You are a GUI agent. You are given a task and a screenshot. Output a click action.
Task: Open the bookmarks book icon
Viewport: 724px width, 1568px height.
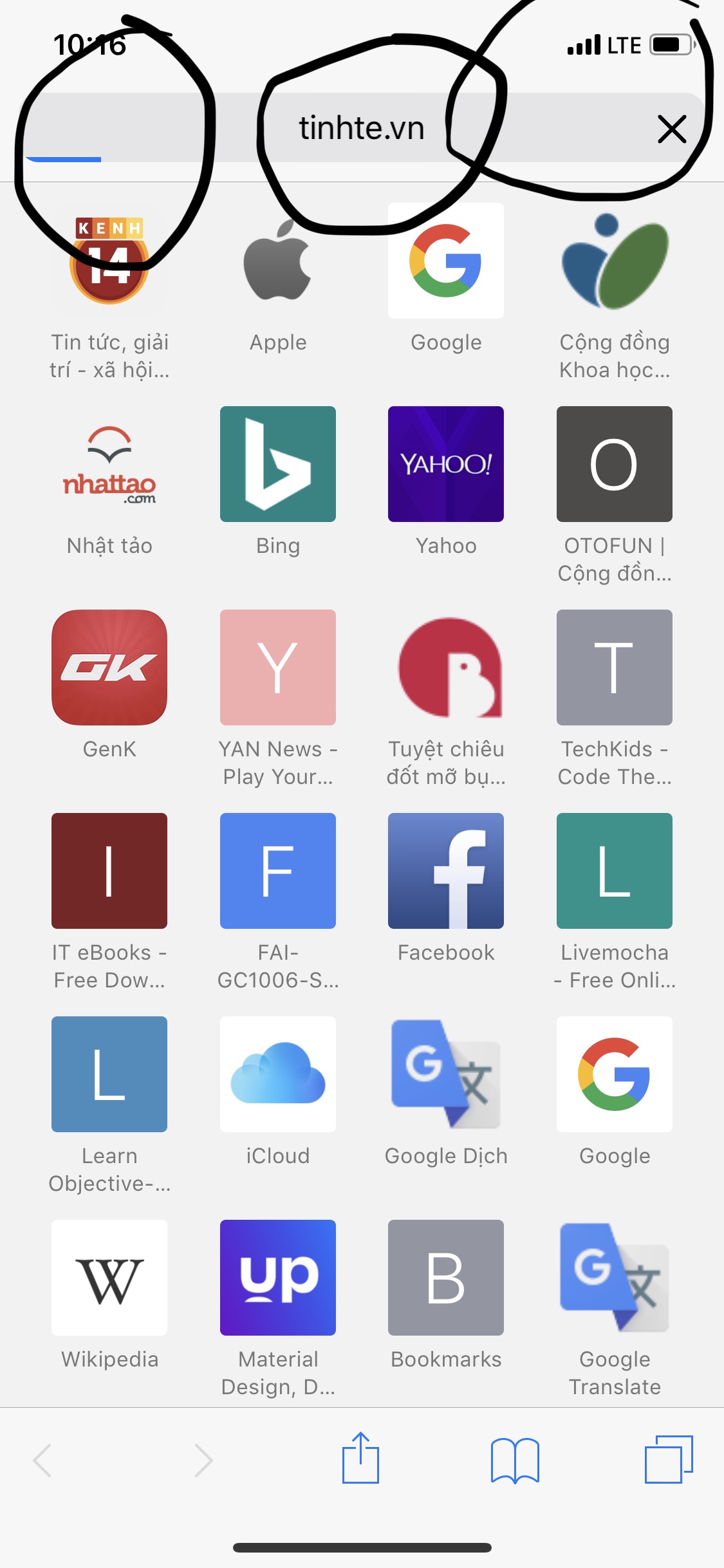(x=515, y=1460)
